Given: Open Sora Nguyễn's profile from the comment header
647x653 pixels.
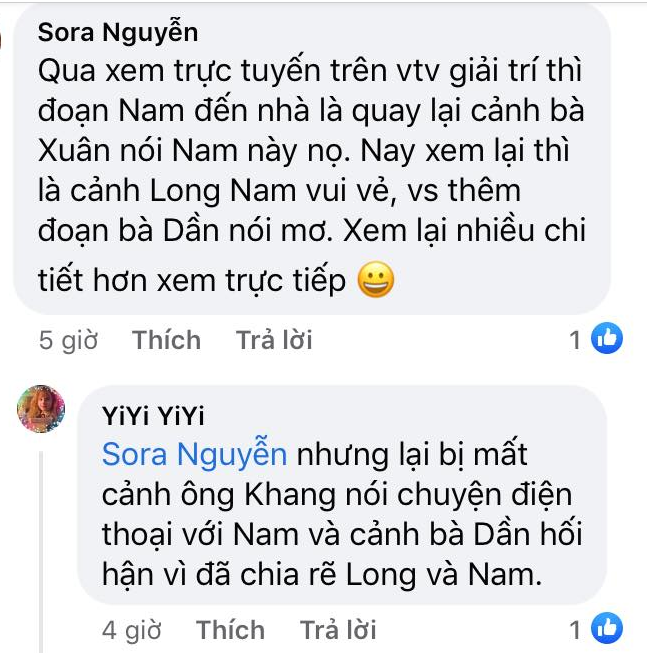Looking at the screenshot, I should [x=118, y=32].
